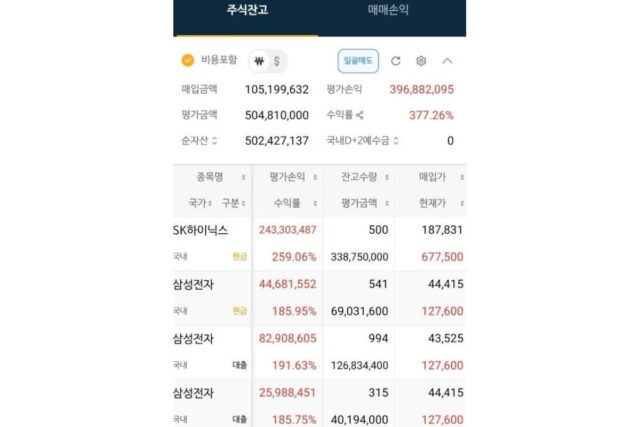The image size is (640, 427).
Task: Tap the 일괄매도 button
Action: (x=358, y=61)
